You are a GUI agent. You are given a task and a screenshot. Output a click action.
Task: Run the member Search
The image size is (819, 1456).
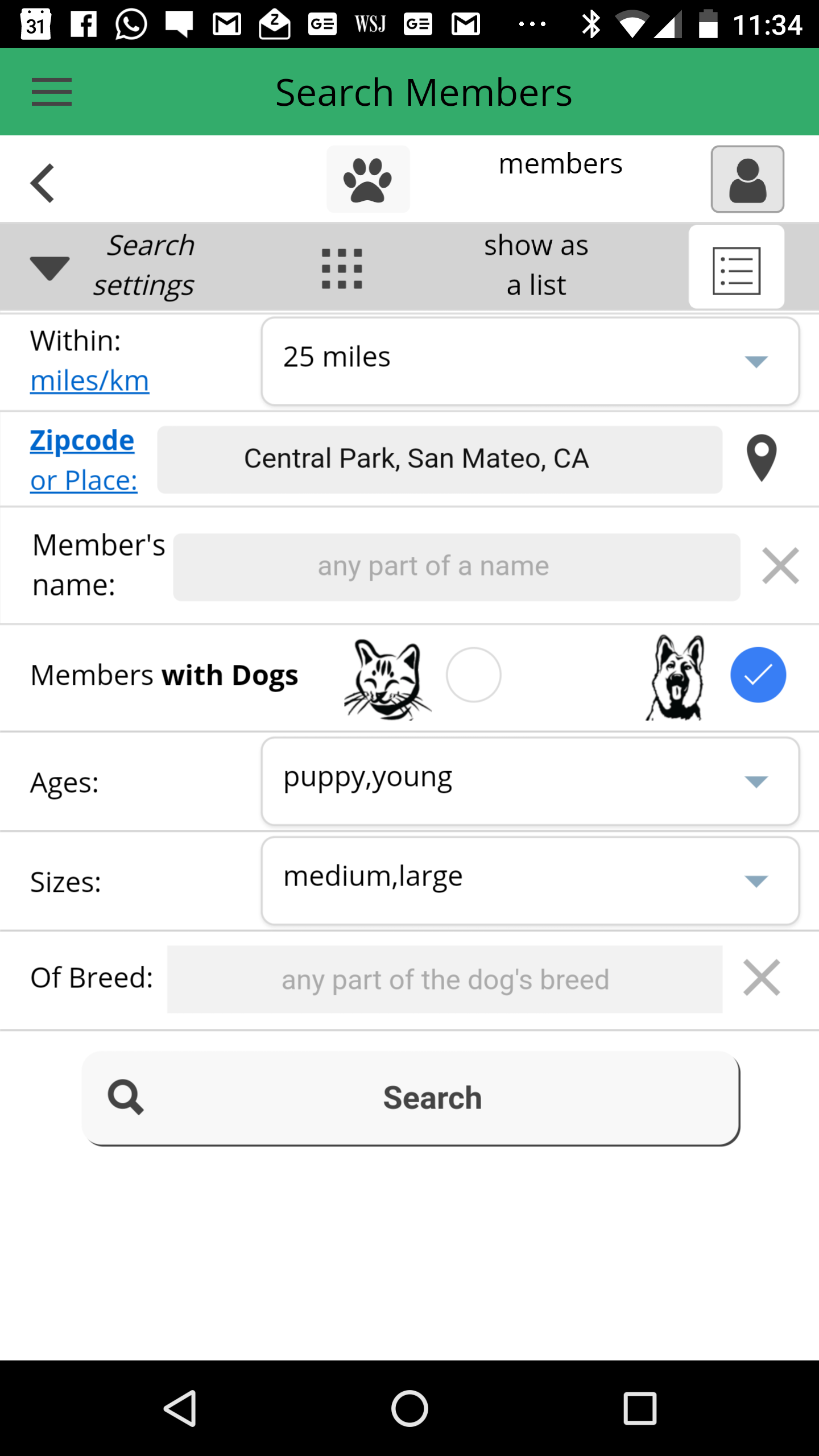(411, 1098)
